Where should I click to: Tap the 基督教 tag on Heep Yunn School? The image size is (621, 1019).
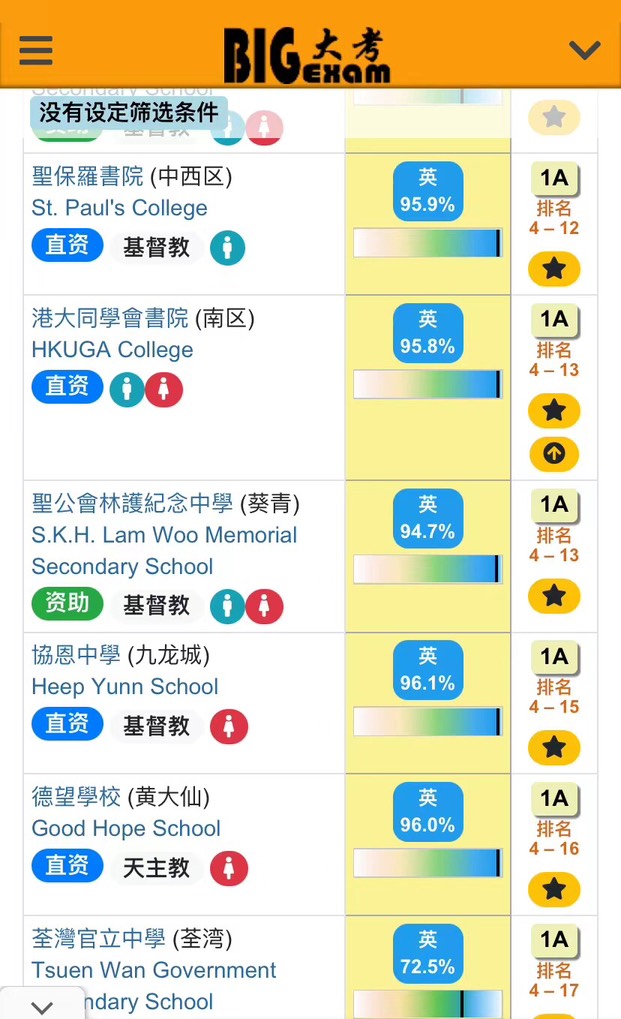(156, 726)
